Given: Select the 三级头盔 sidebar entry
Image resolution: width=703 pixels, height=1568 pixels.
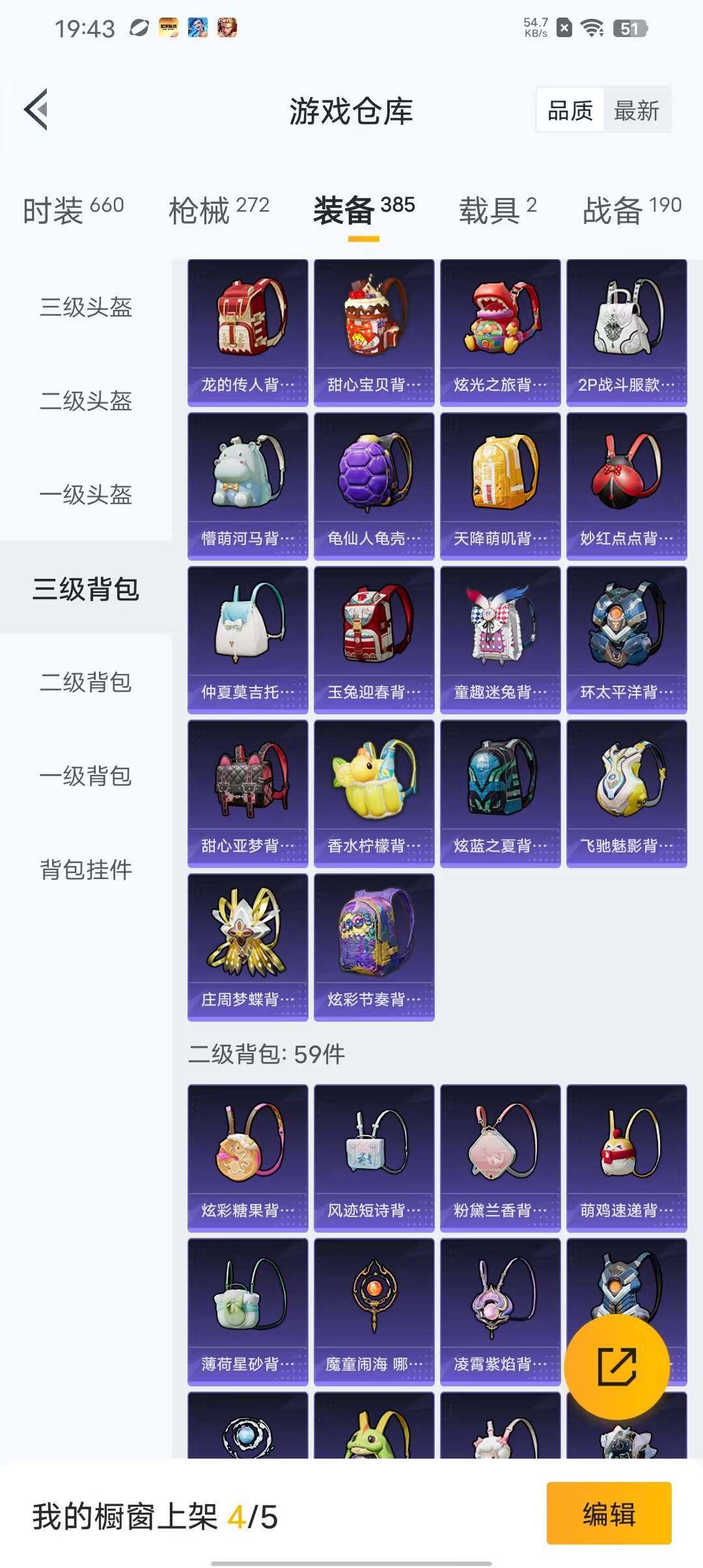Looking at the screenshot, I should [x=85, y=310].
